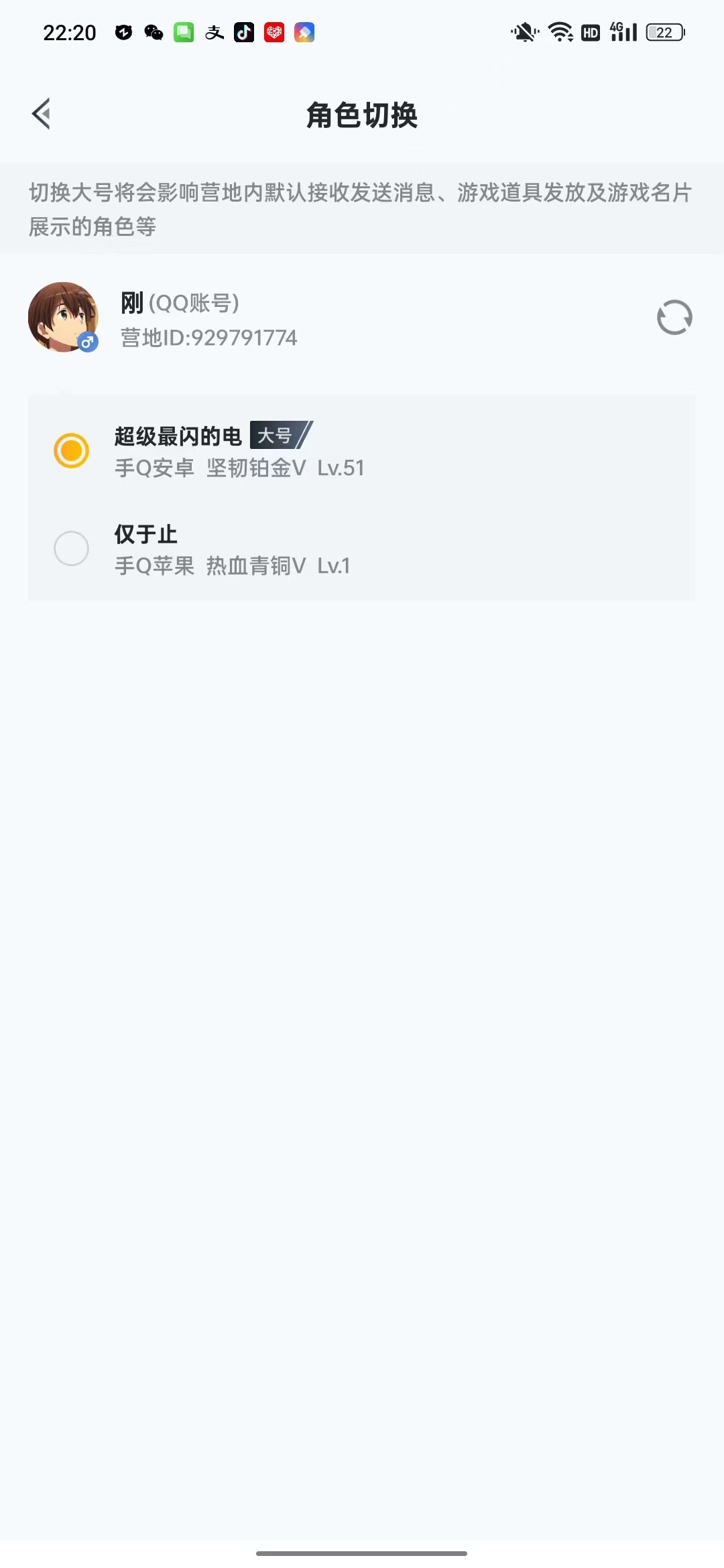Tap the back arrow on 角色切换 page
Screen dimensions: 724x1568
42,114
